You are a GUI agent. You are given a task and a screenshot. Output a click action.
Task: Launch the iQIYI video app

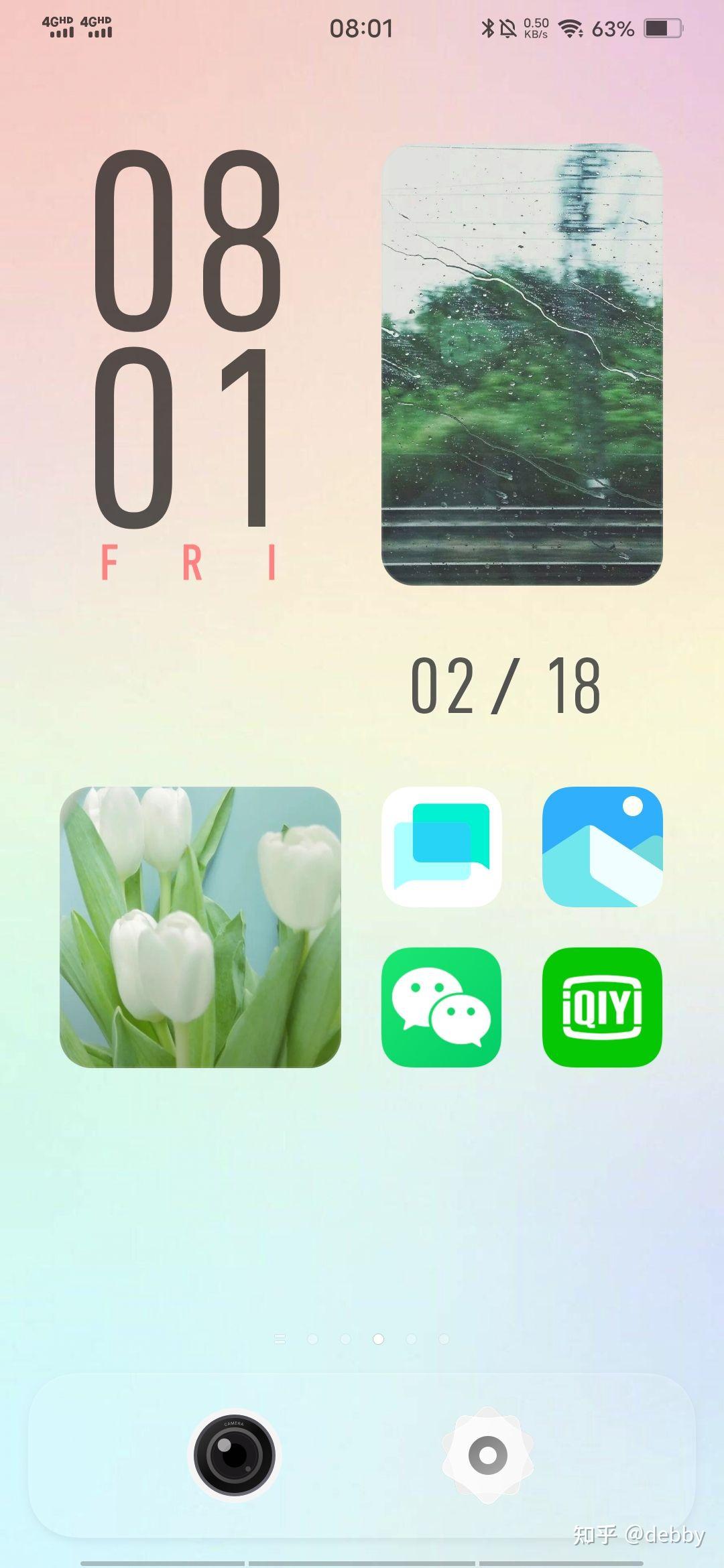click(603, 1007)
